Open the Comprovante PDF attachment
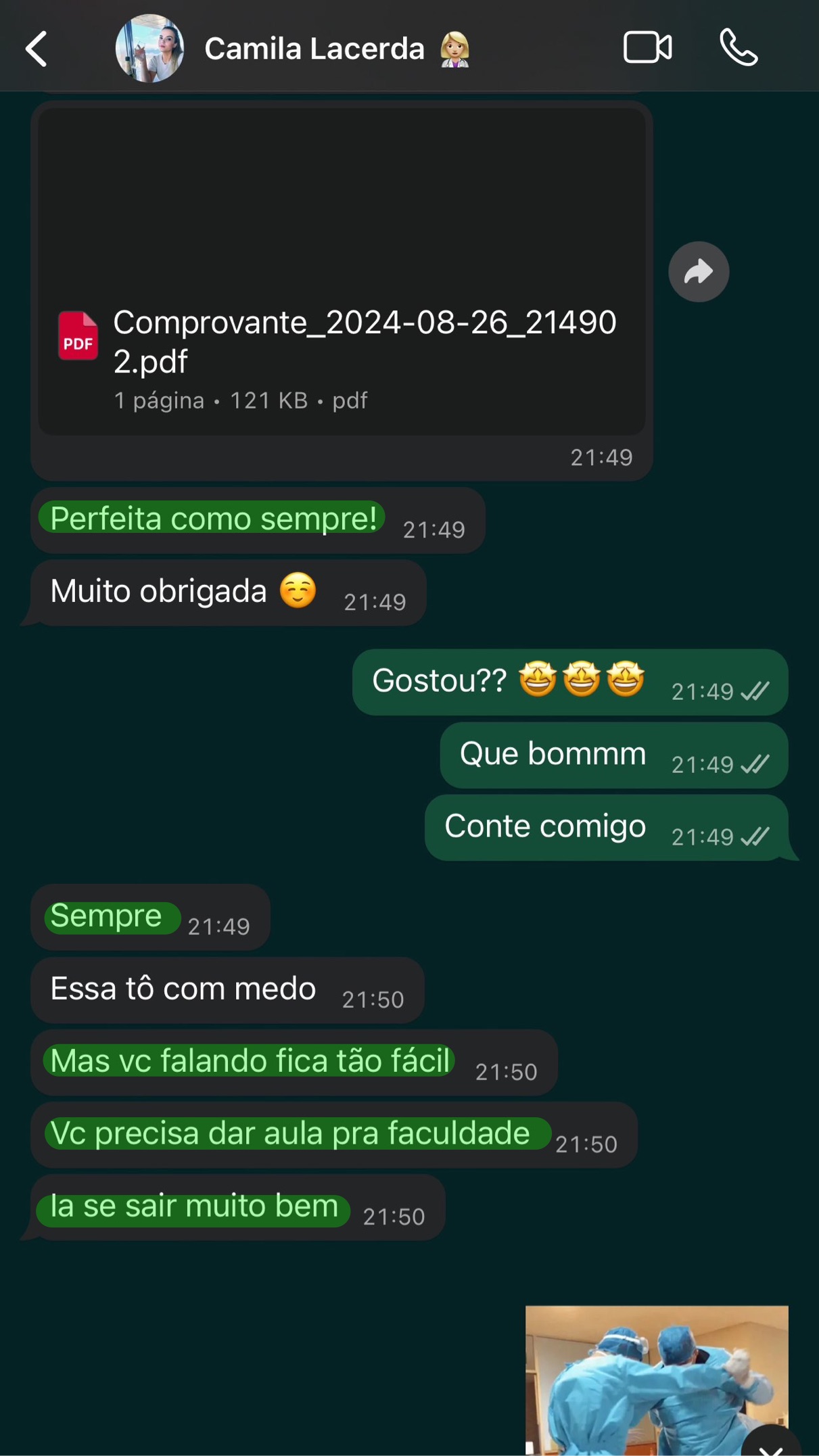This screenshot has height=1456, width=819. coord(342,342)
